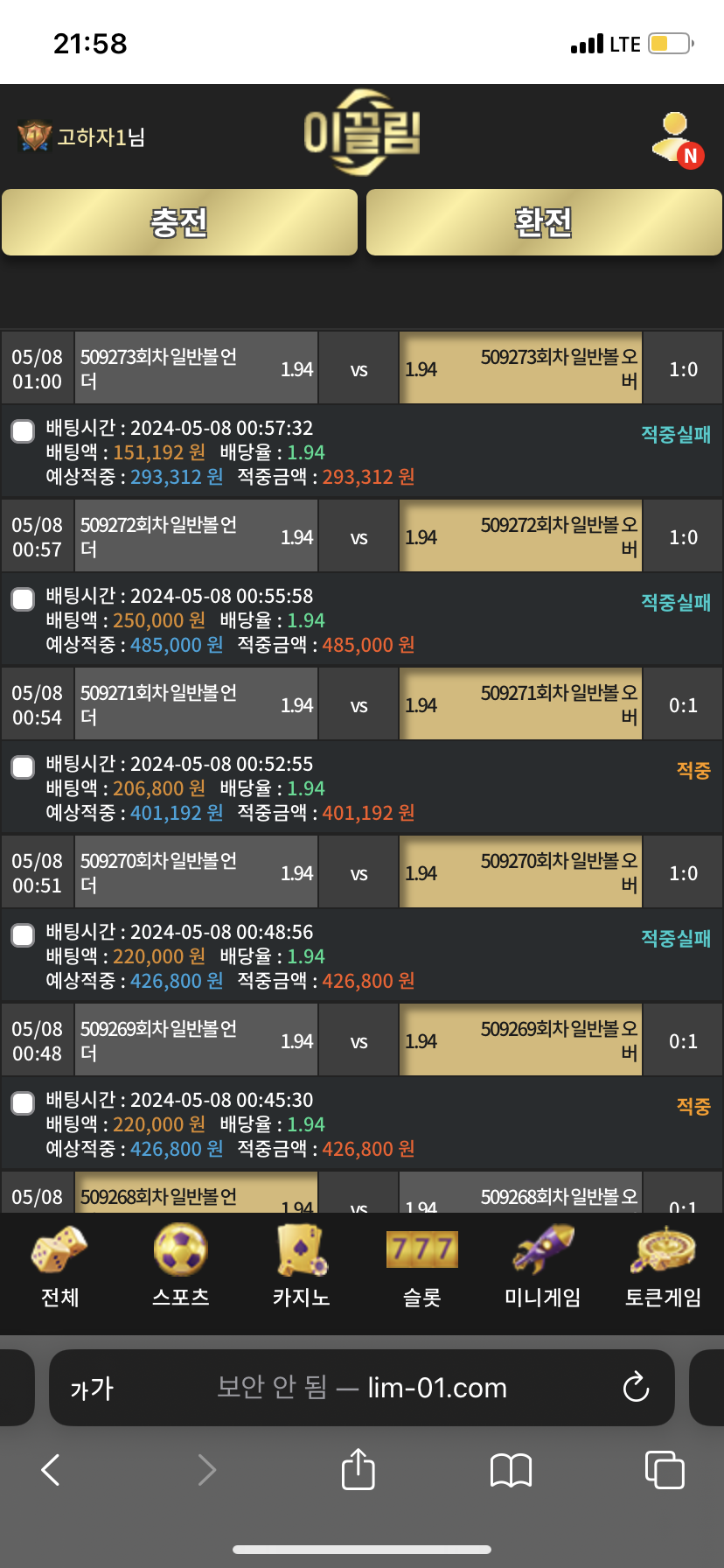Open browser bookmarks
Screen dimensions: 724x1568
click(511, 1470)
